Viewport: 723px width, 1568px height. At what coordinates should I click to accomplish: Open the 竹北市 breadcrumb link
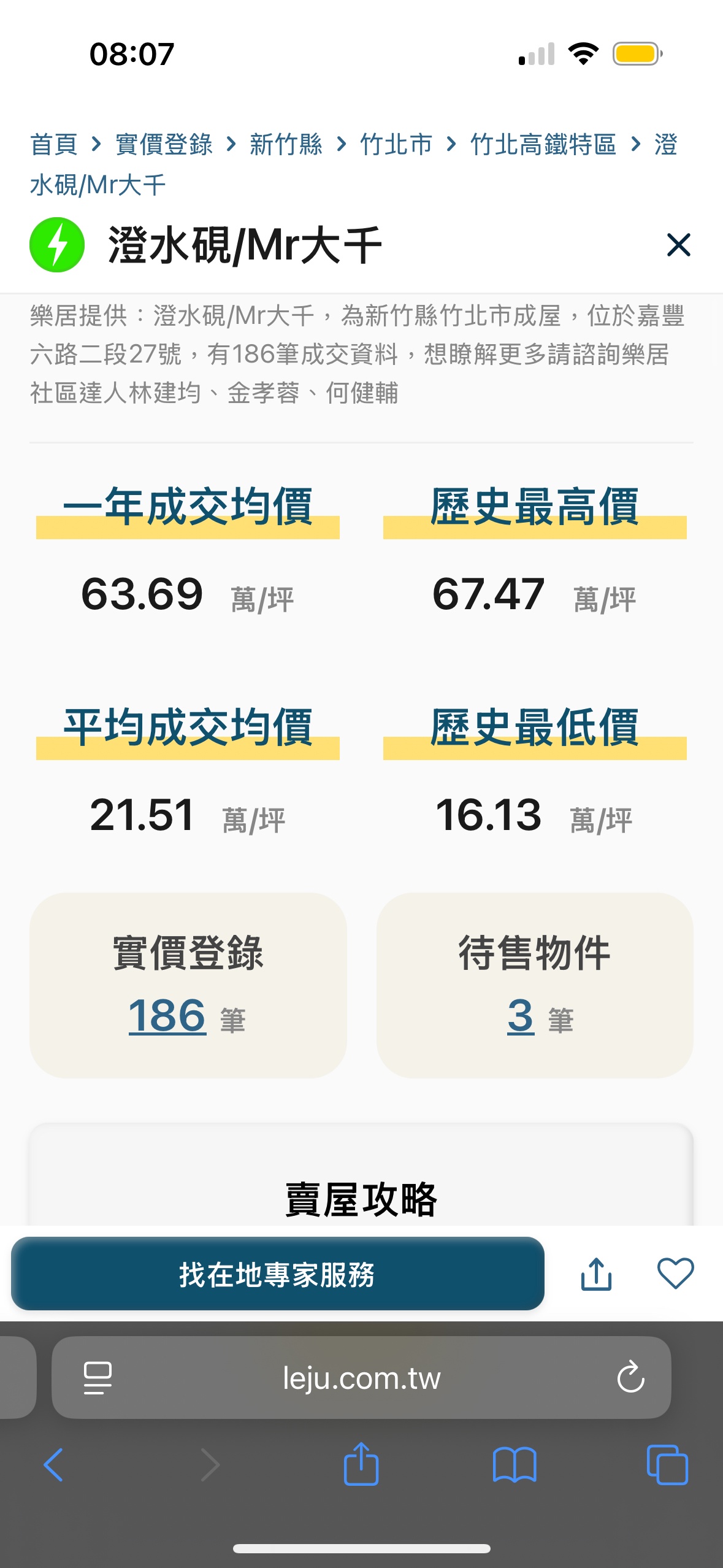coord(396,145)
